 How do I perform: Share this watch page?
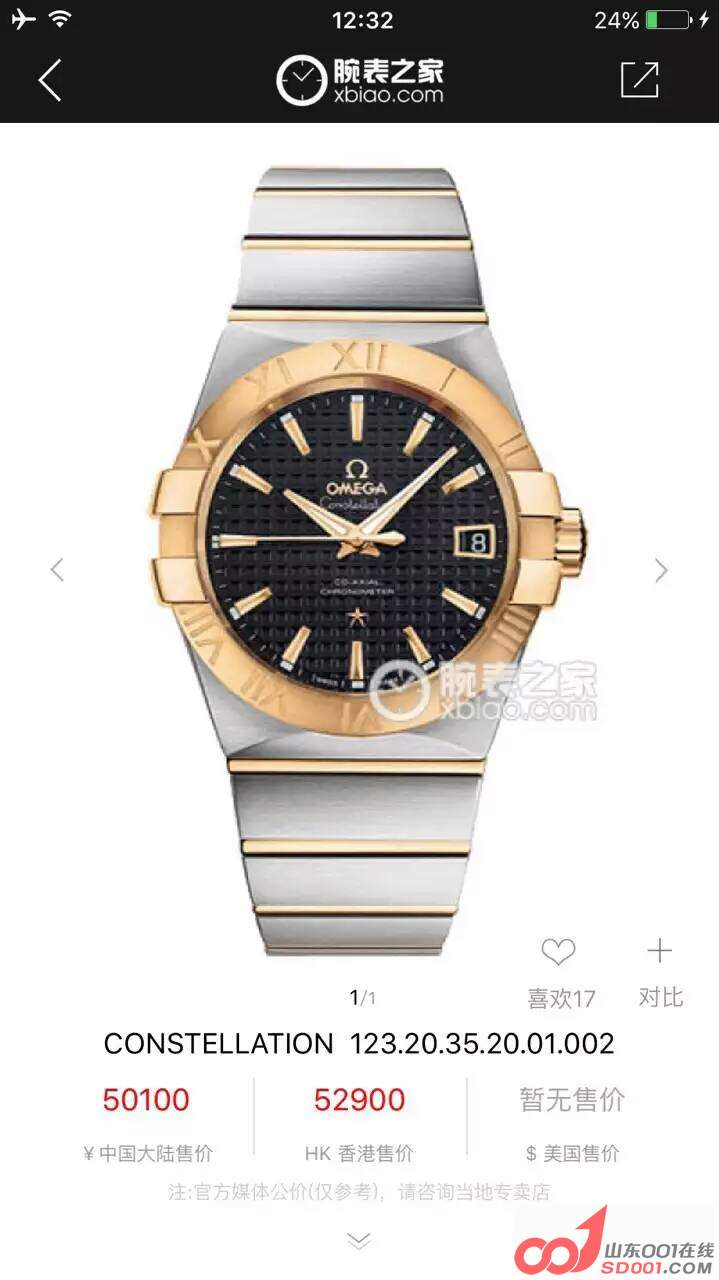tap(639, 80)
